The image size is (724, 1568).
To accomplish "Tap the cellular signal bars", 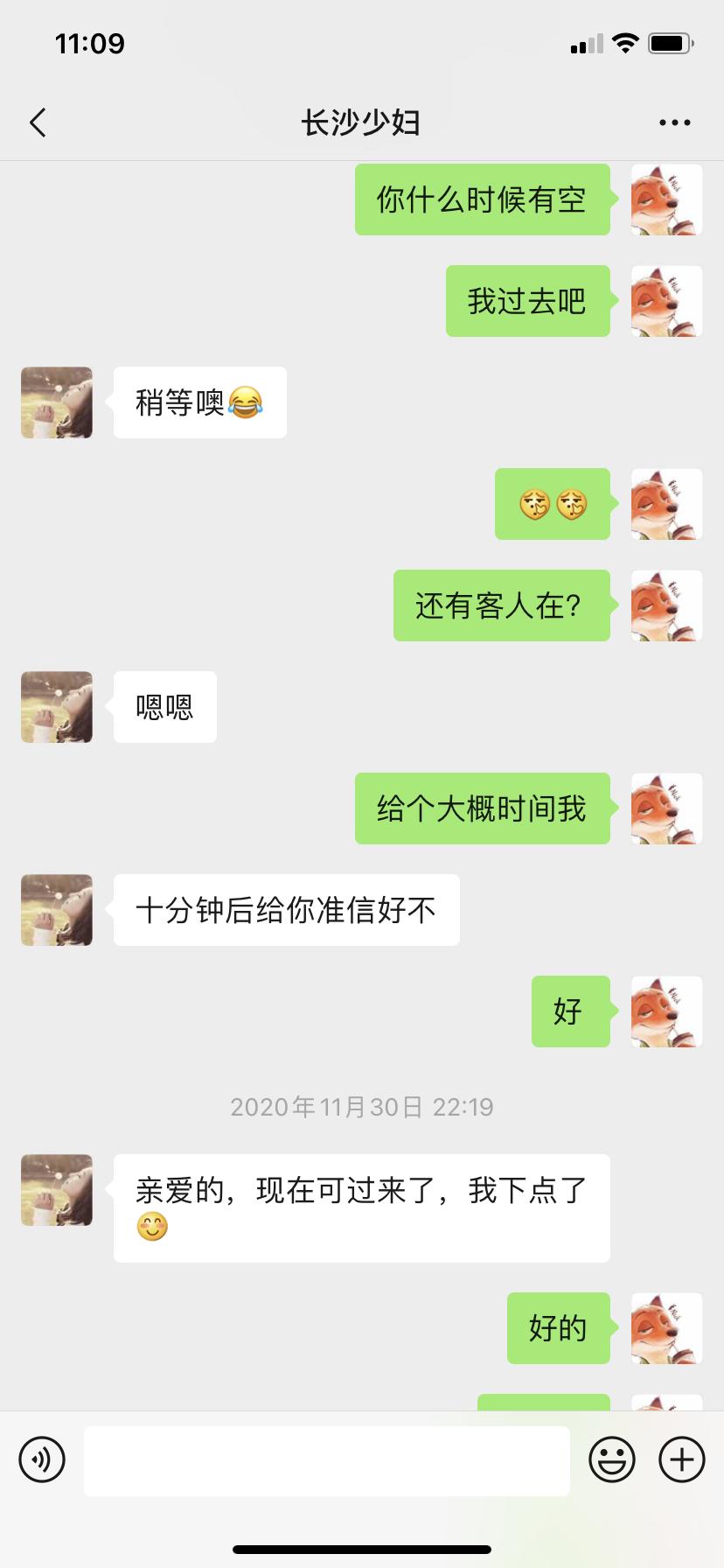I will [586, 42].
